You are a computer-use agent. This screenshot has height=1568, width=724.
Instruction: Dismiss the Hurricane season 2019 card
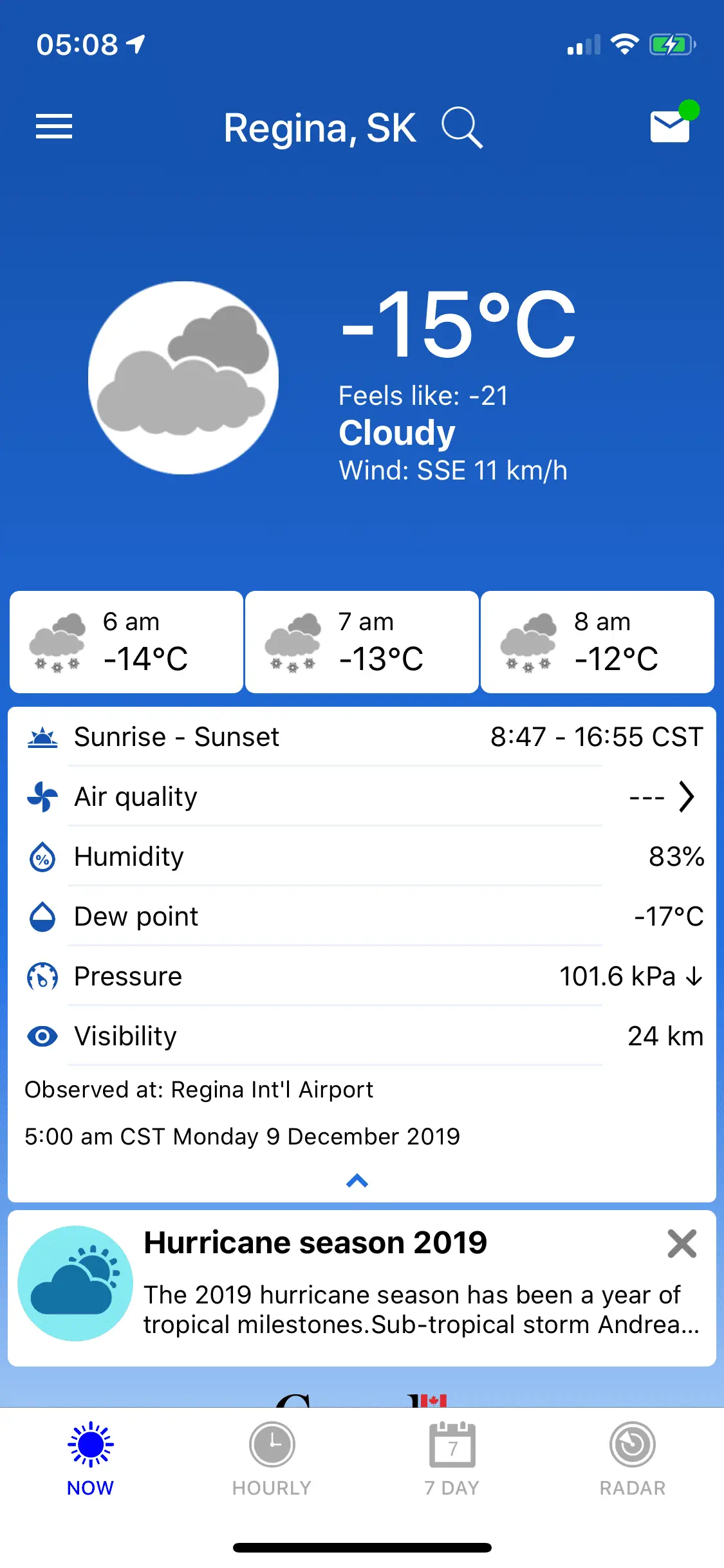pos(682,1244)
